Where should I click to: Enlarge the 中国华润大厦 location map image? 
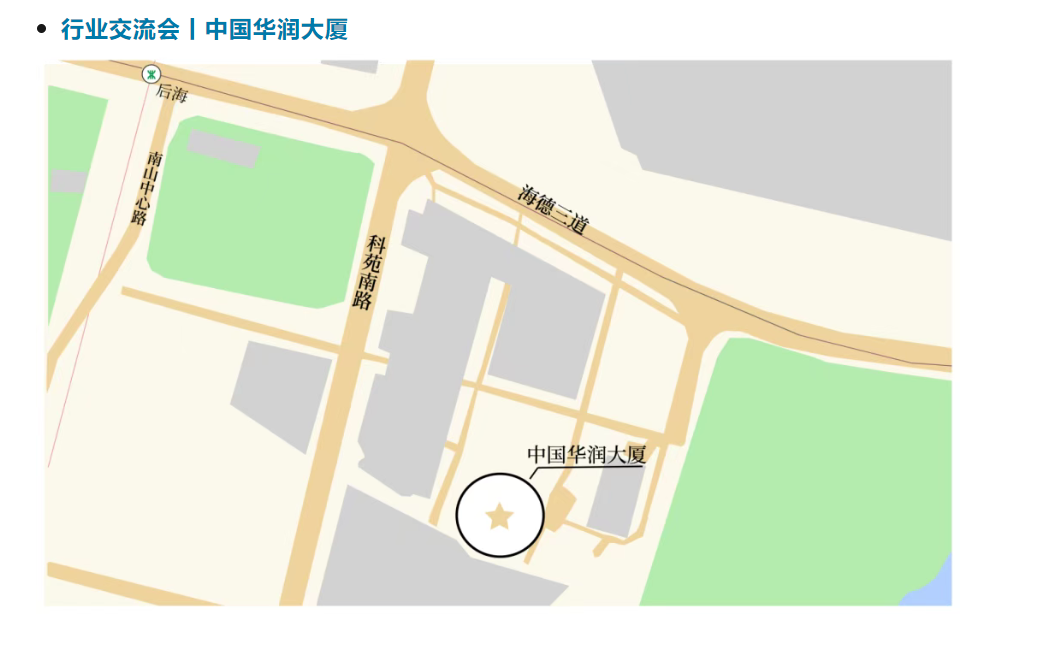pyautogui.click(x=498, y=332)
